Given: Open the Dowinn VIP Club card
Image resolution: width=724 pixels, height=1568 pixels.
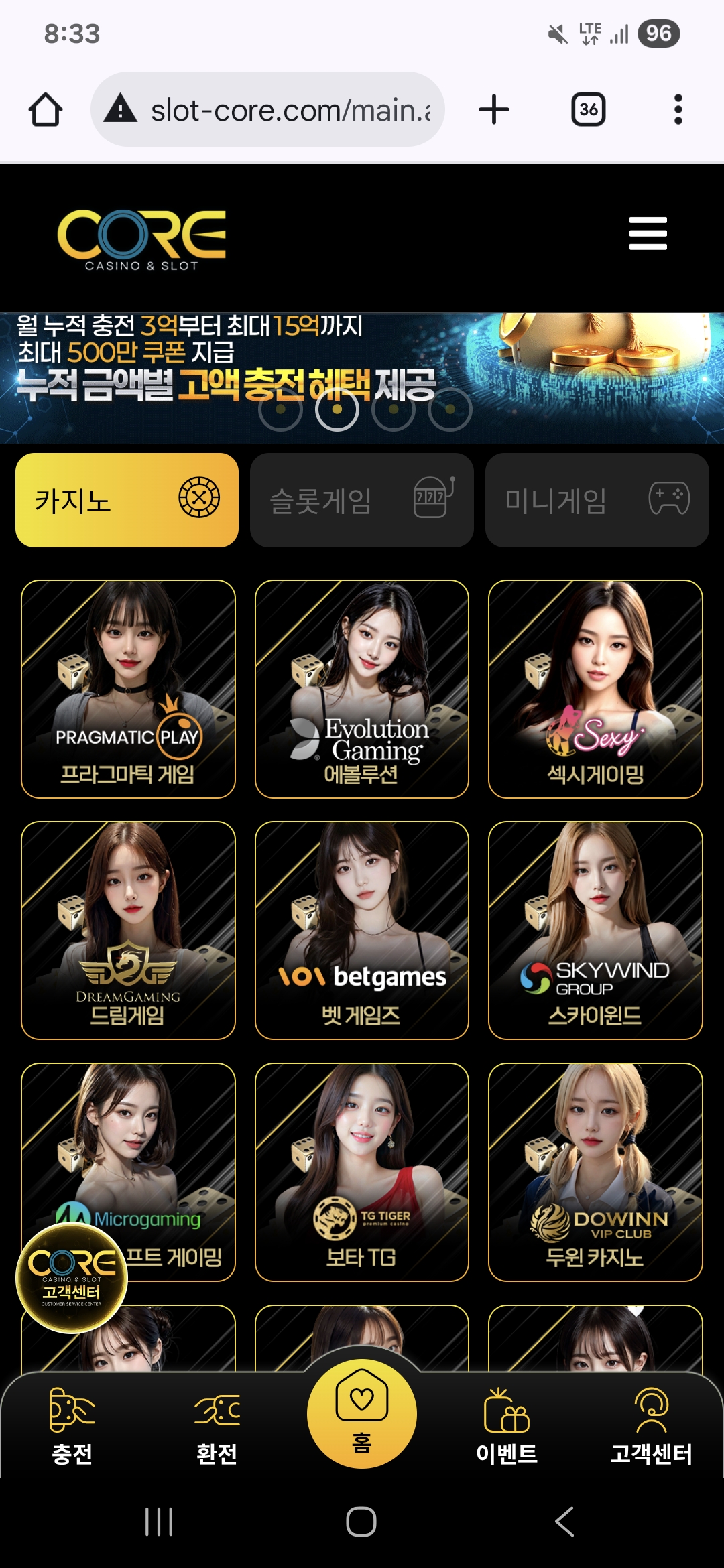Looking at the screenshot, I should pyautogui.click(x=595, y=1171).
